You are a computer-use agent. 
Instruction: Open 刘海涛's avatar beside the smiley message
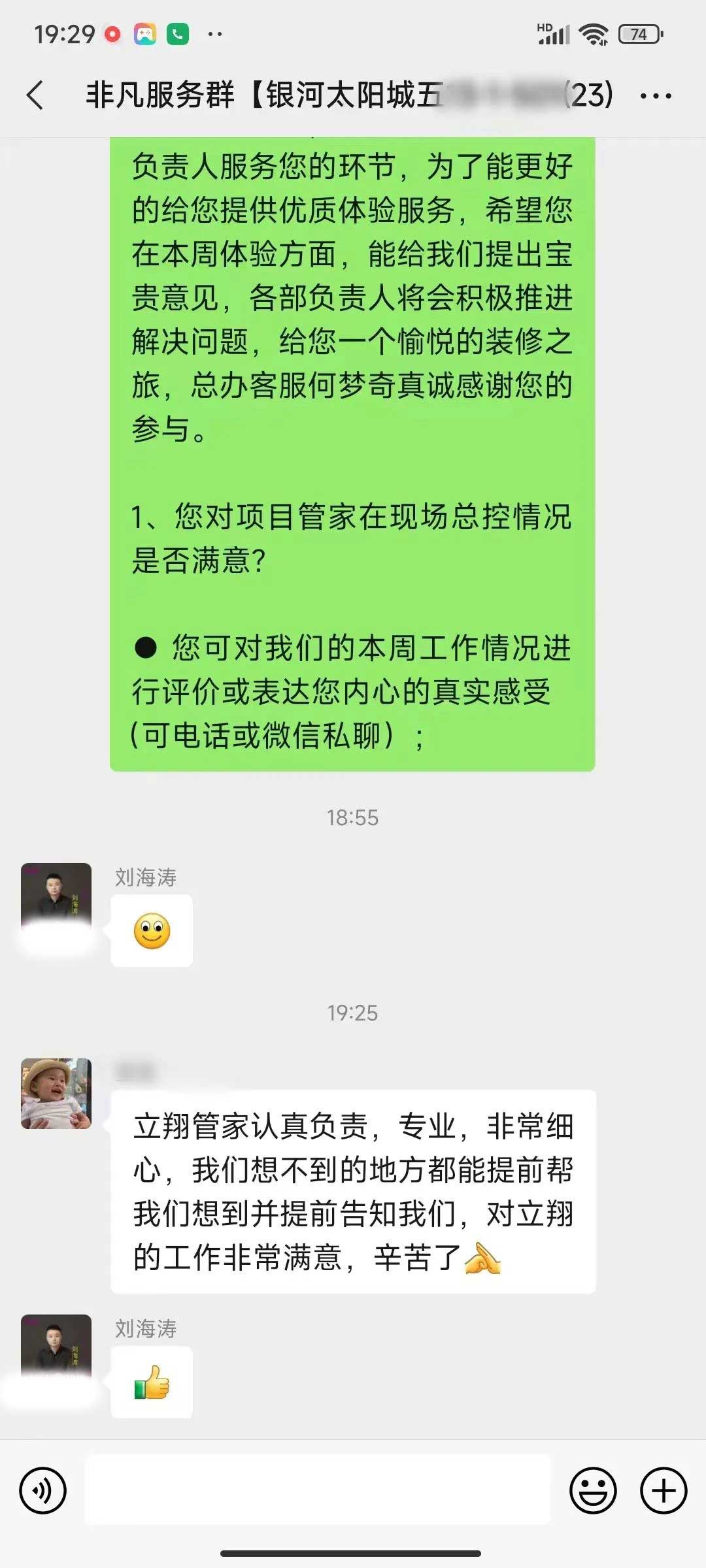tap(56, 896)
